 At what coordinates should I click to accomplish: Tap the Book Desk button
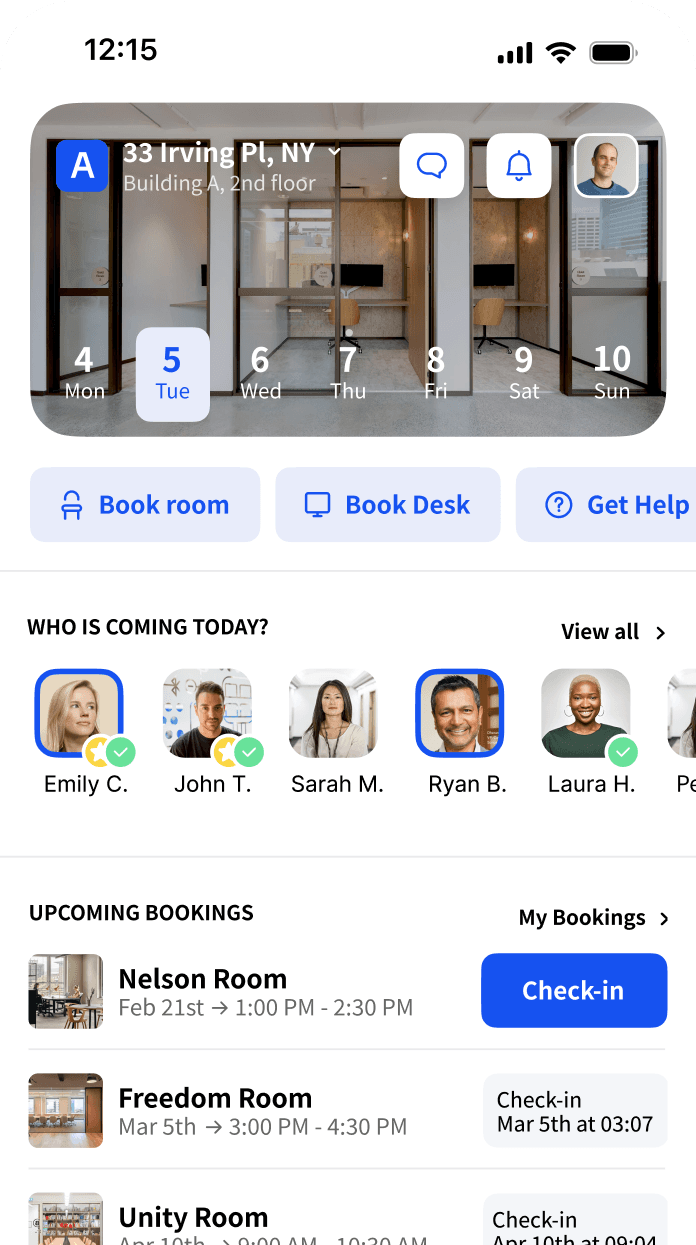[388, 505]
